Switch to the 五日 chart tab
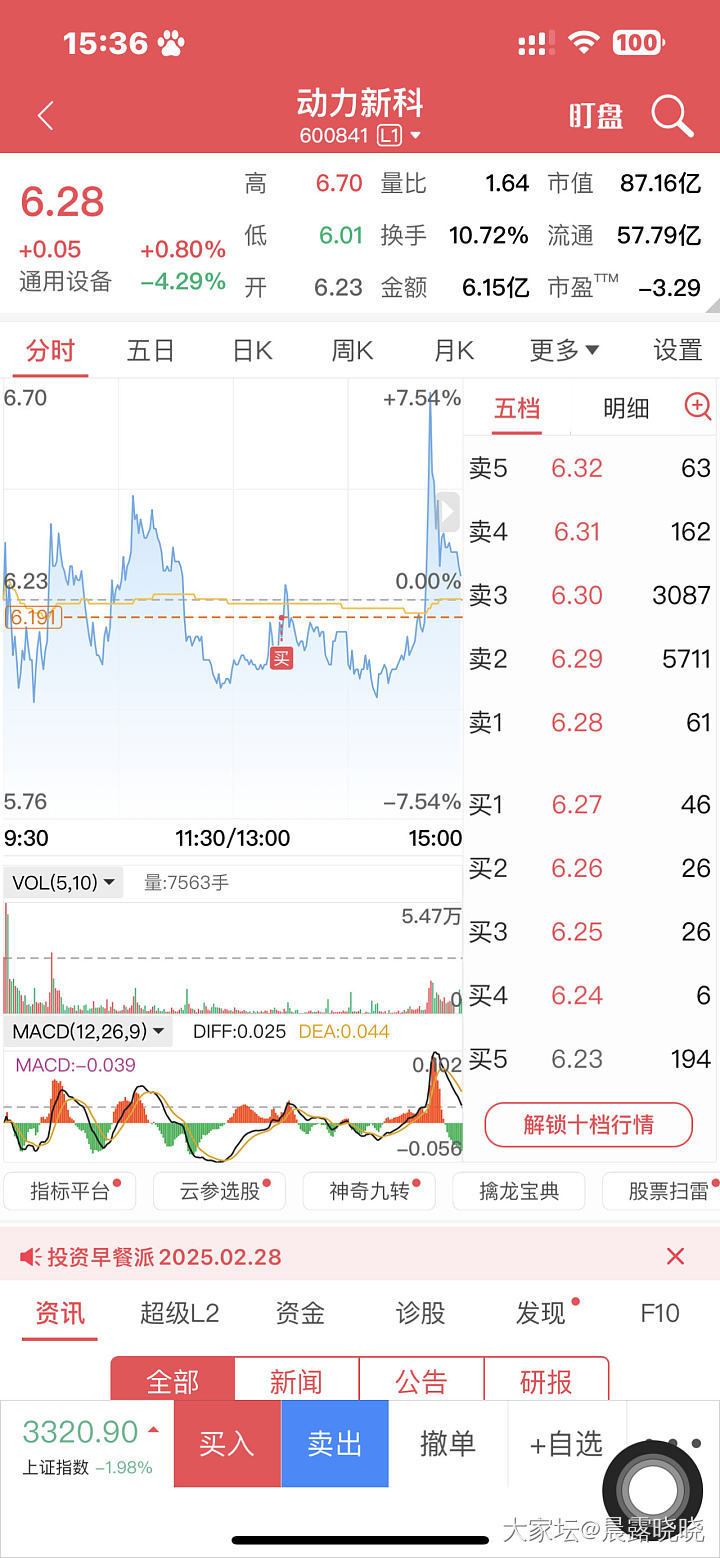720x1558 pixels. pos(151,350)
